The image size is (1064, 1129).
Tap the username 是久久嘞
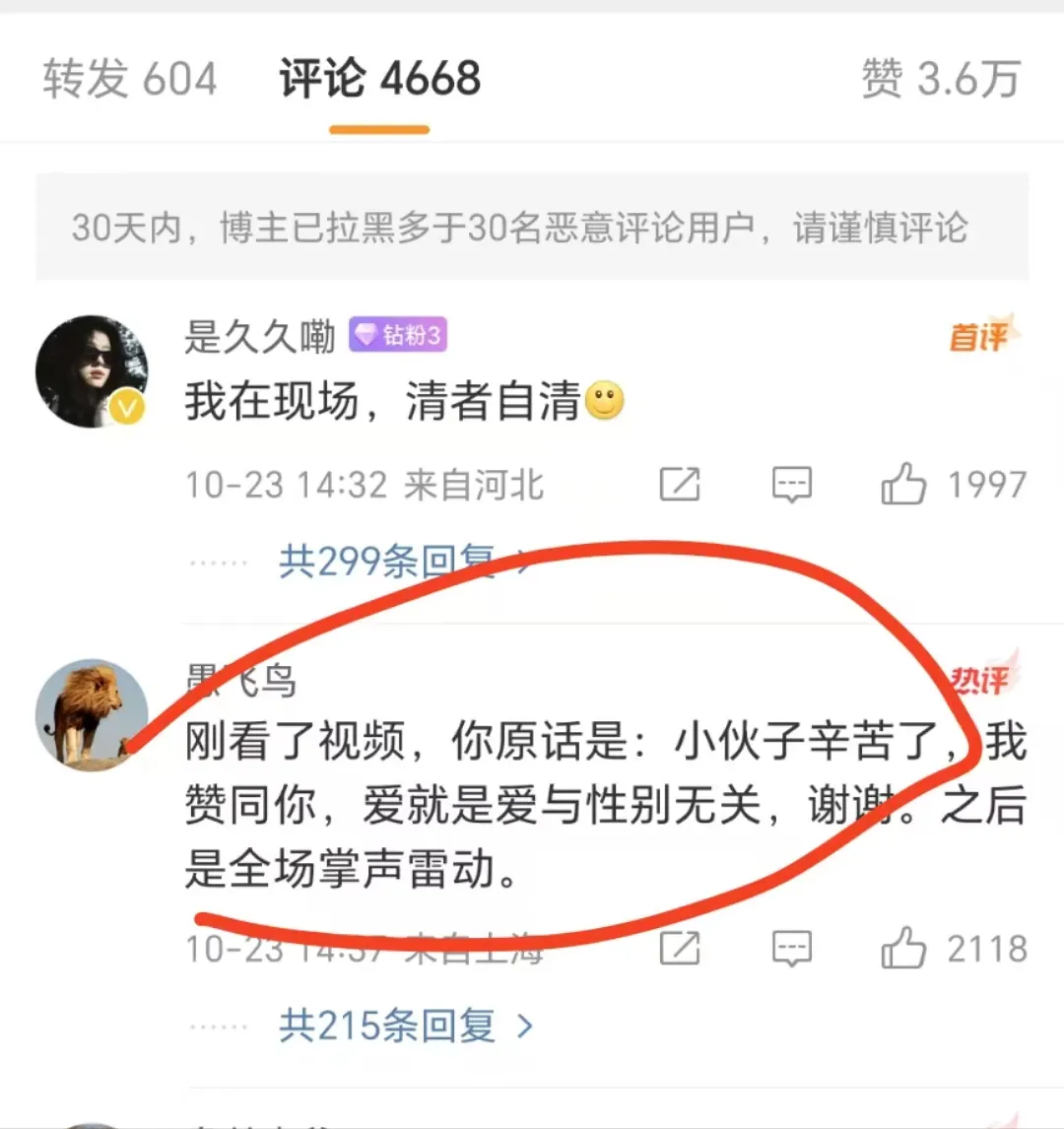click(260, 336)
